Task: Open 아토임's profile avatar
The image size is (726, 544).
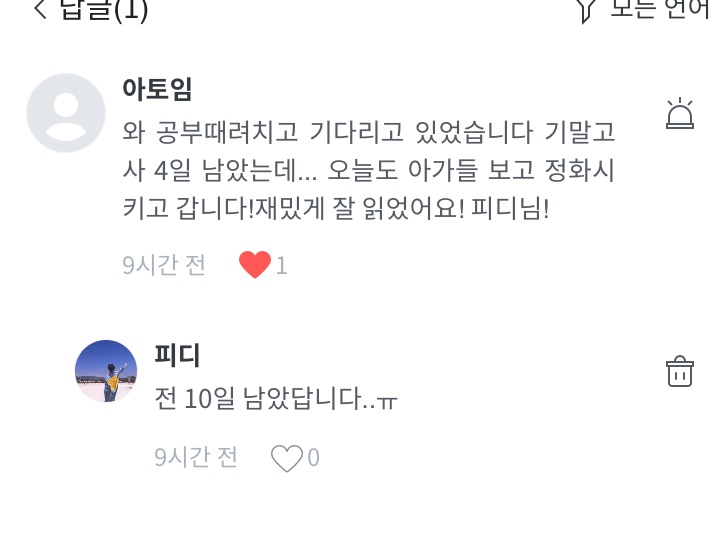Action: tap(66, 113)
